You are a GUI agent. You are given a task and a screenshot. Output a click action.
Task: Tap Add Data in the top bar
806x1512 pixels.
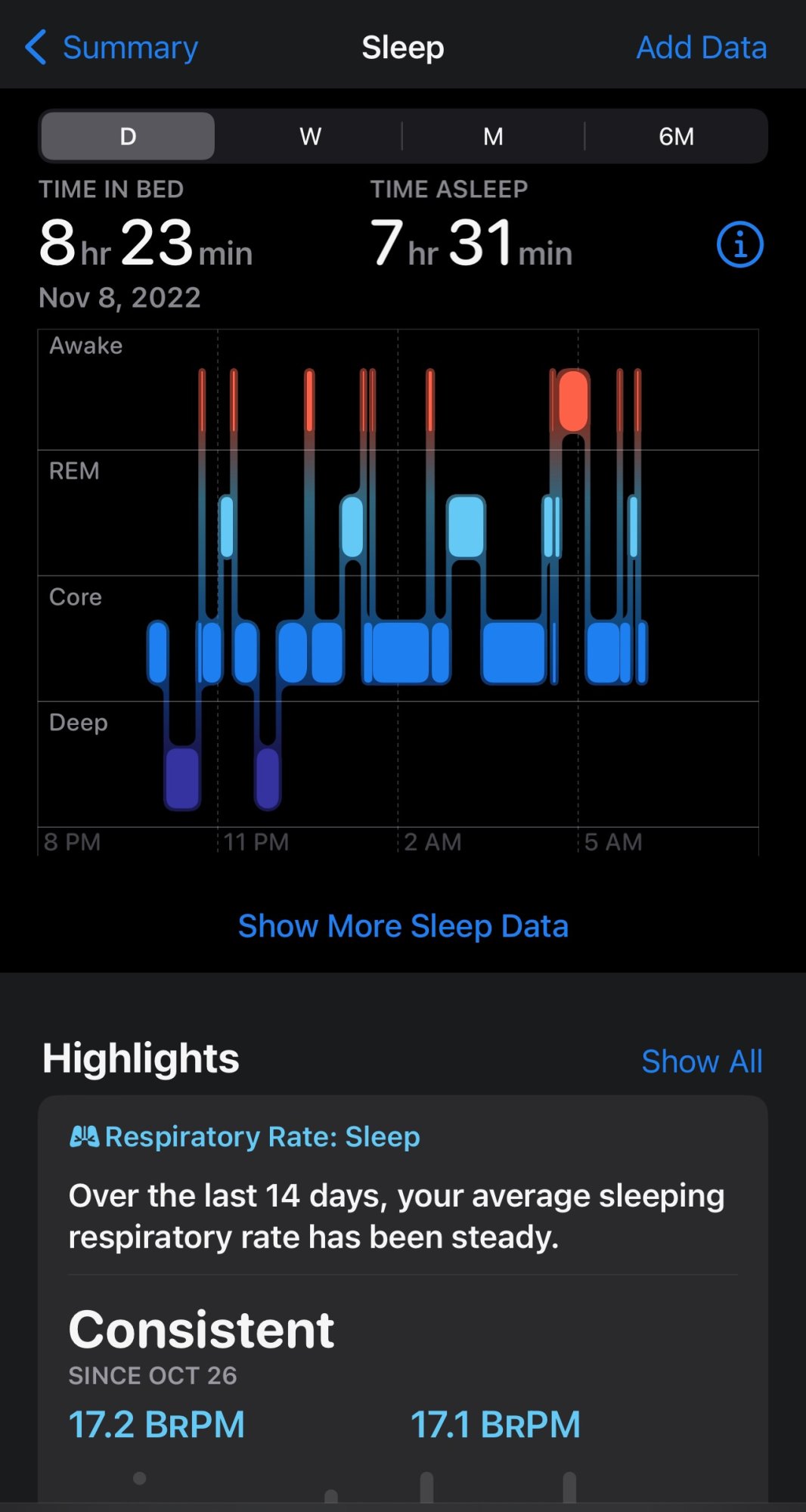pyautogui.click(x=701, y=48)
